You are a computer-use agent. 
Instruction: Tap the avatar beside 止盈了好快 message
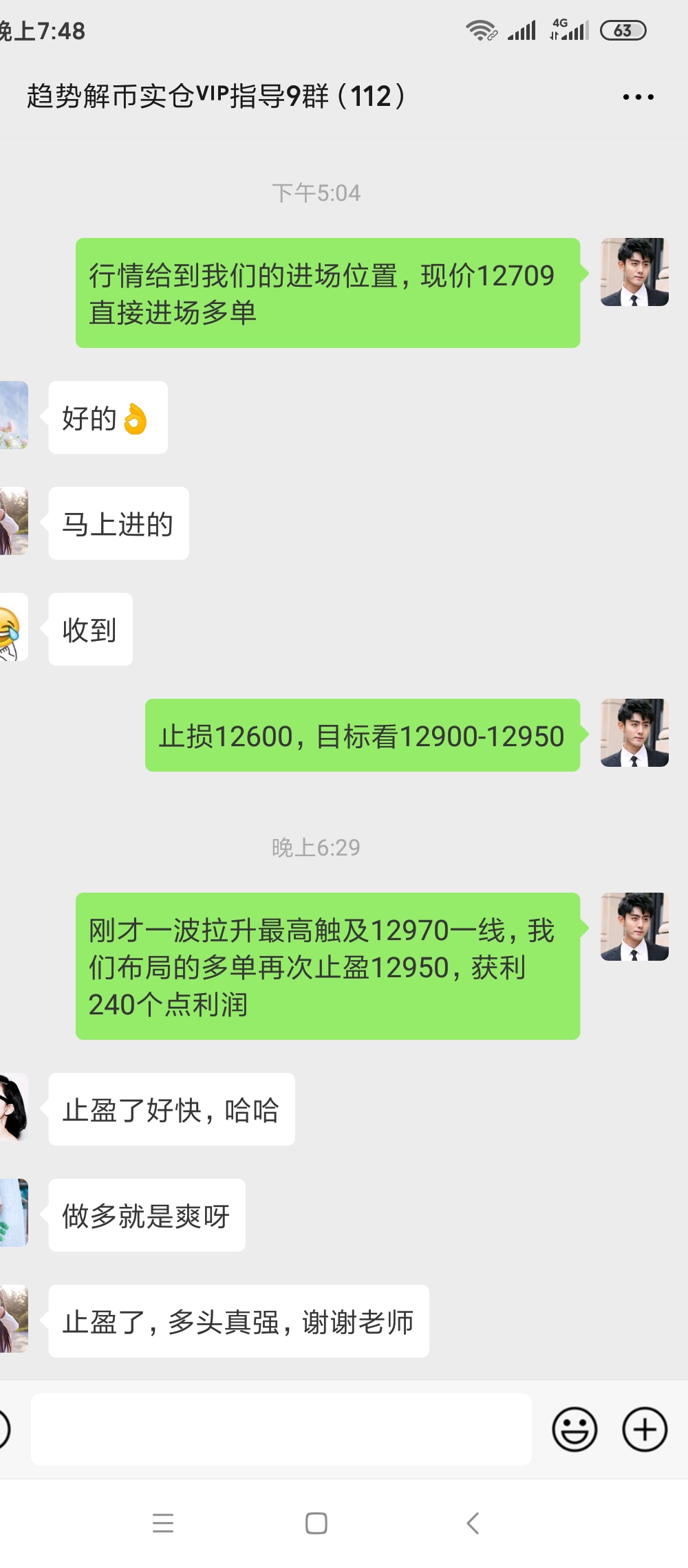point(12,1107)
